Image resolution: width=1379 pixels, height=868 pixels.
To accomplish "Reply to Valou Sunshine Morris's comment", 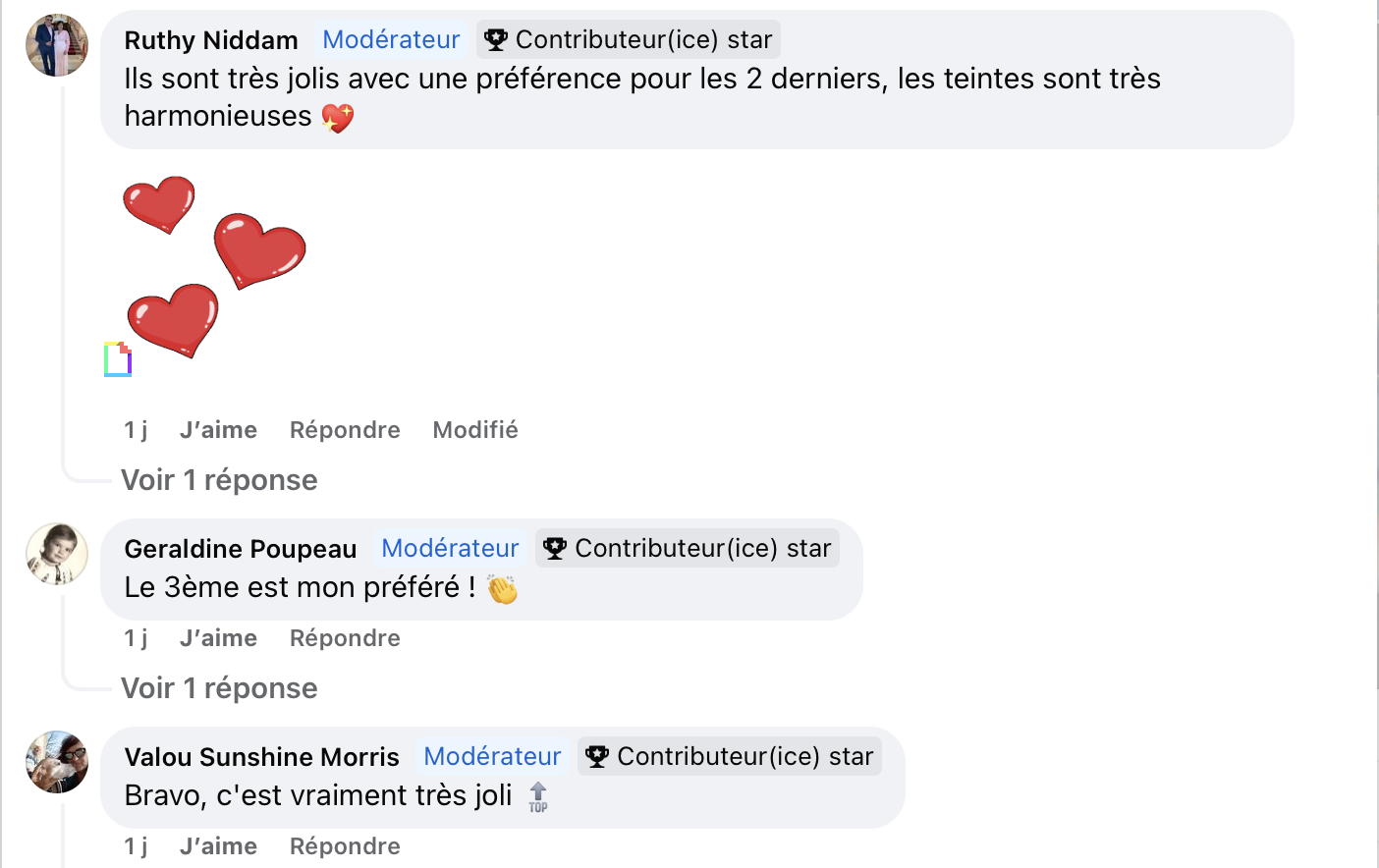I will click(x=345, y=846).
